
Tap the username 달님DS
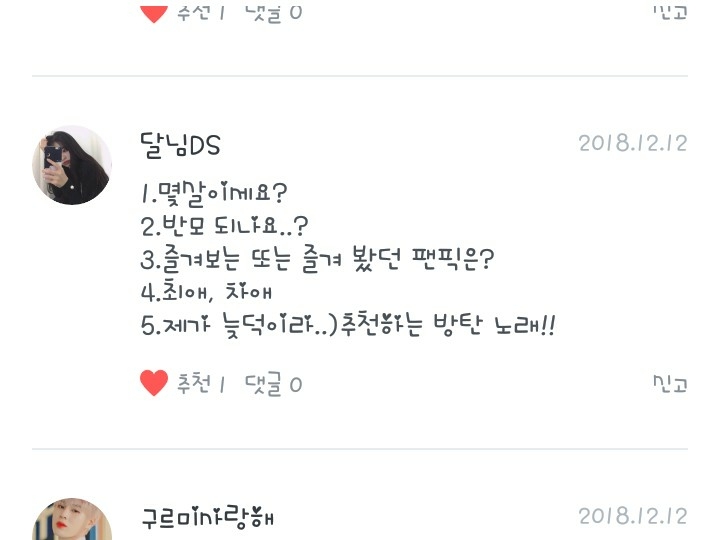click(180, 145)
